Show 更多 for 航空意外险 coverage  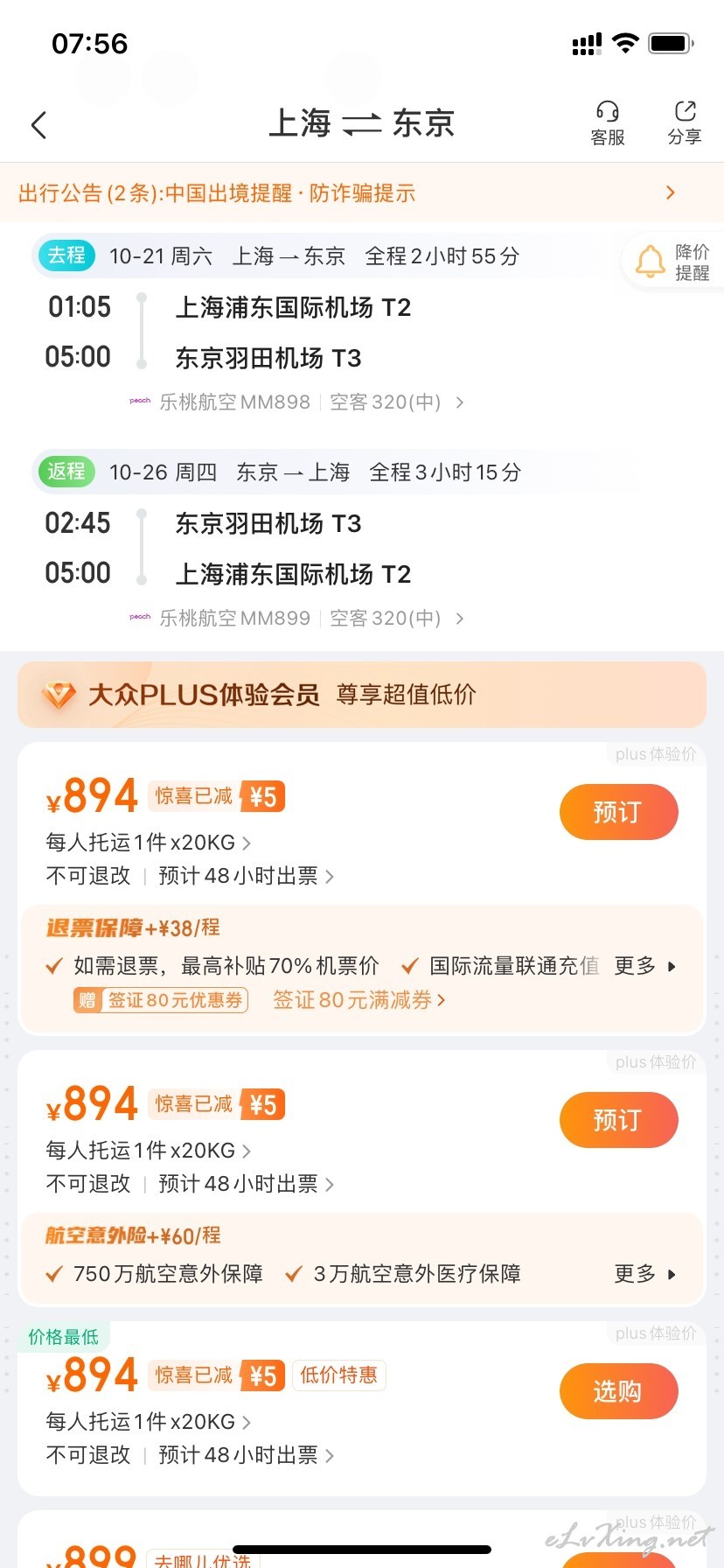pyautogui.click(x=645, y=1274)
